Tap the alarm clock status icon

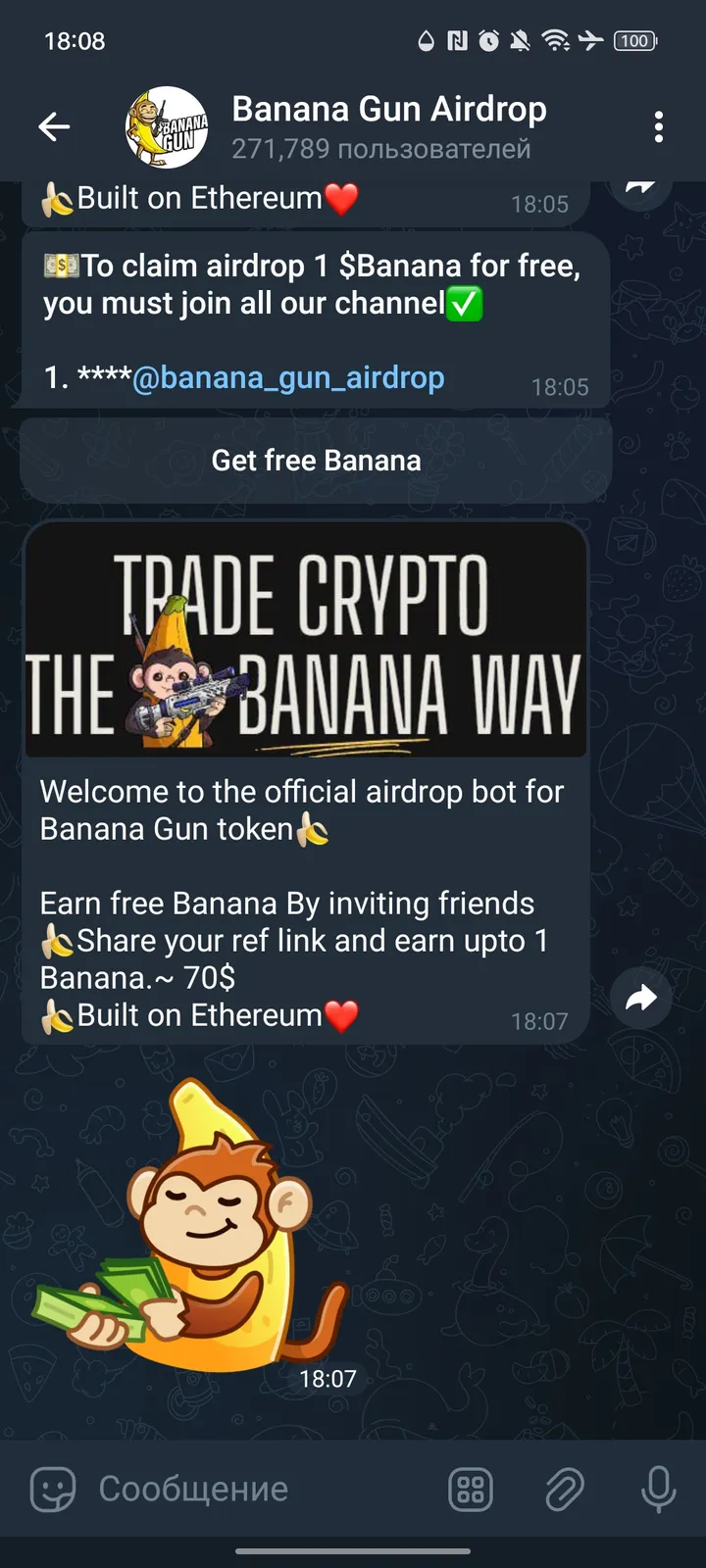pyautogui.click(x=487, y=41)
